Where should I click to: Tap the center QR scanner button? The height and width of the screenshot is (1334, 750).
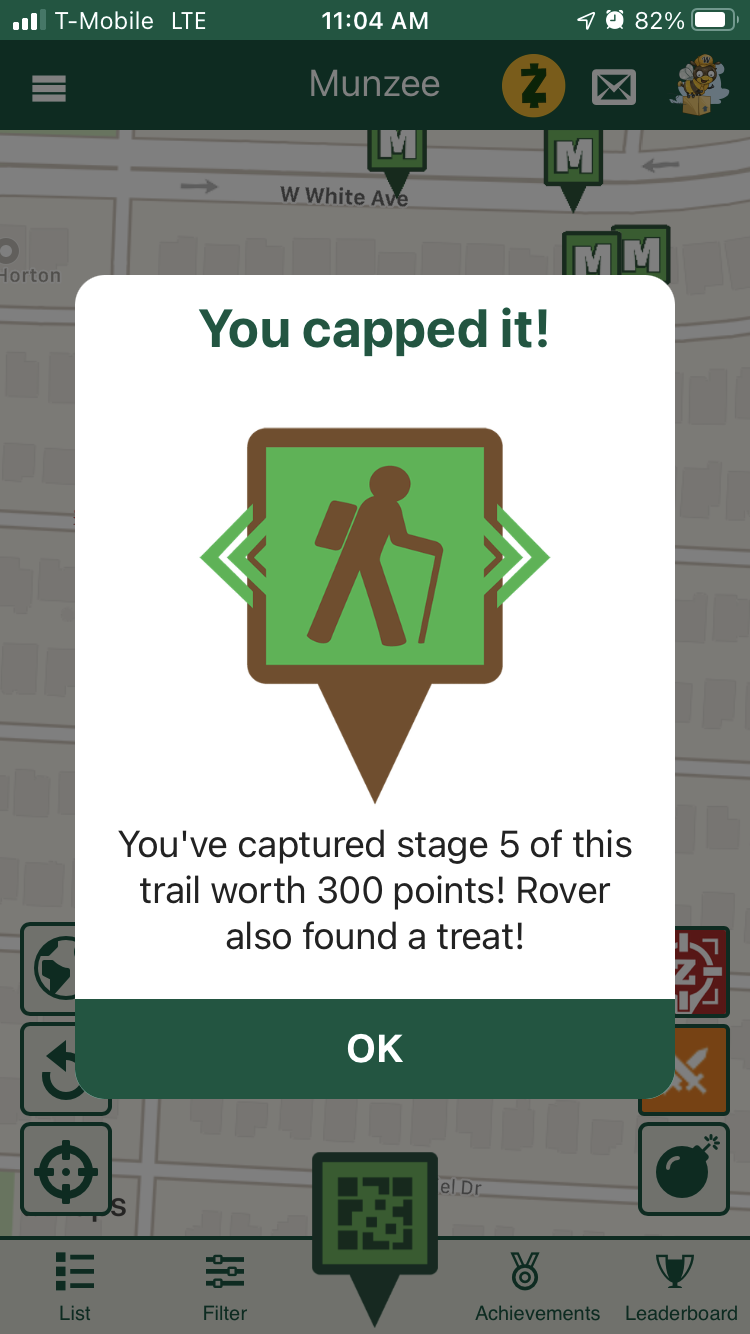click(x=375, y=1215)
